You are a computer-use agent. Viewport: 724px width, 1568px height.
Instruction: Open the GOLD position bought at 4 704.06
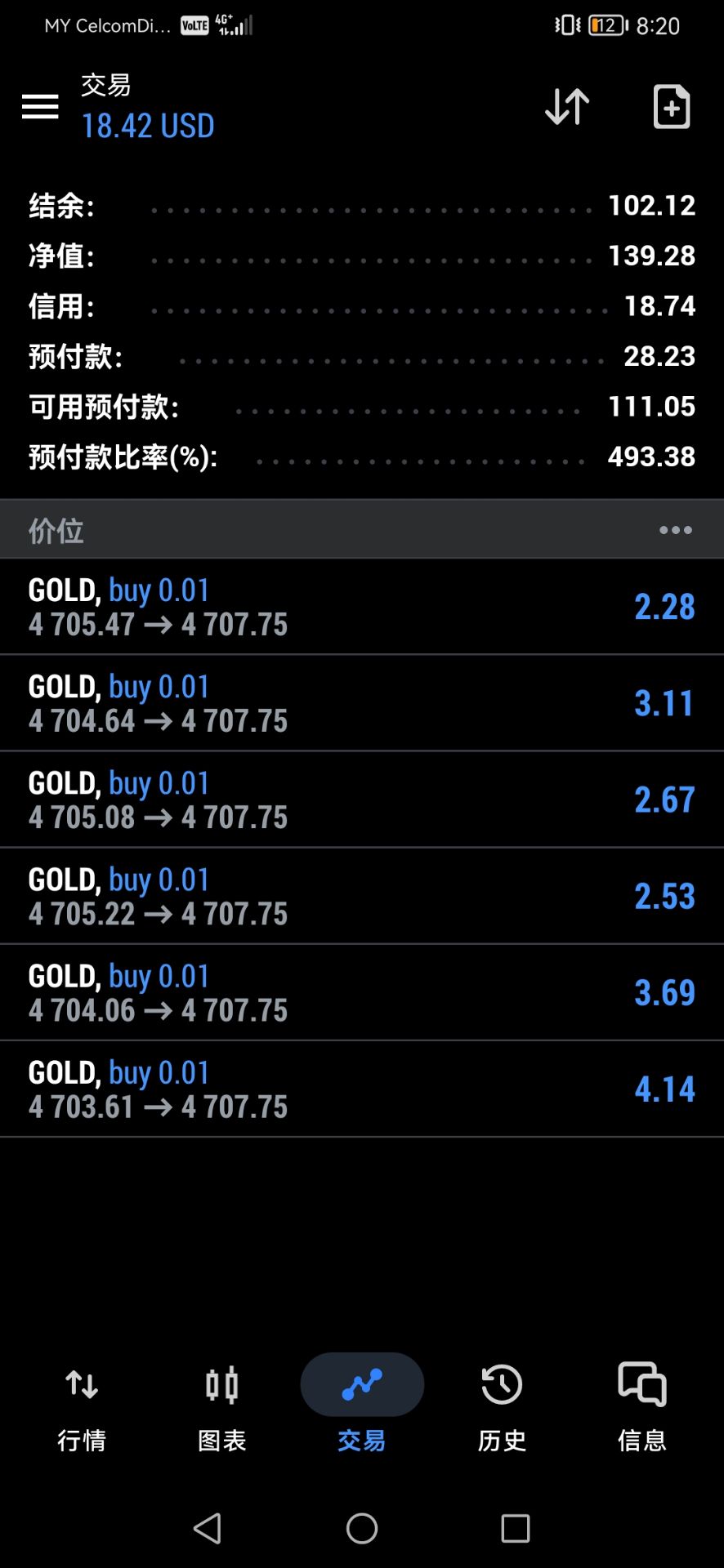(x=361, y=992)
